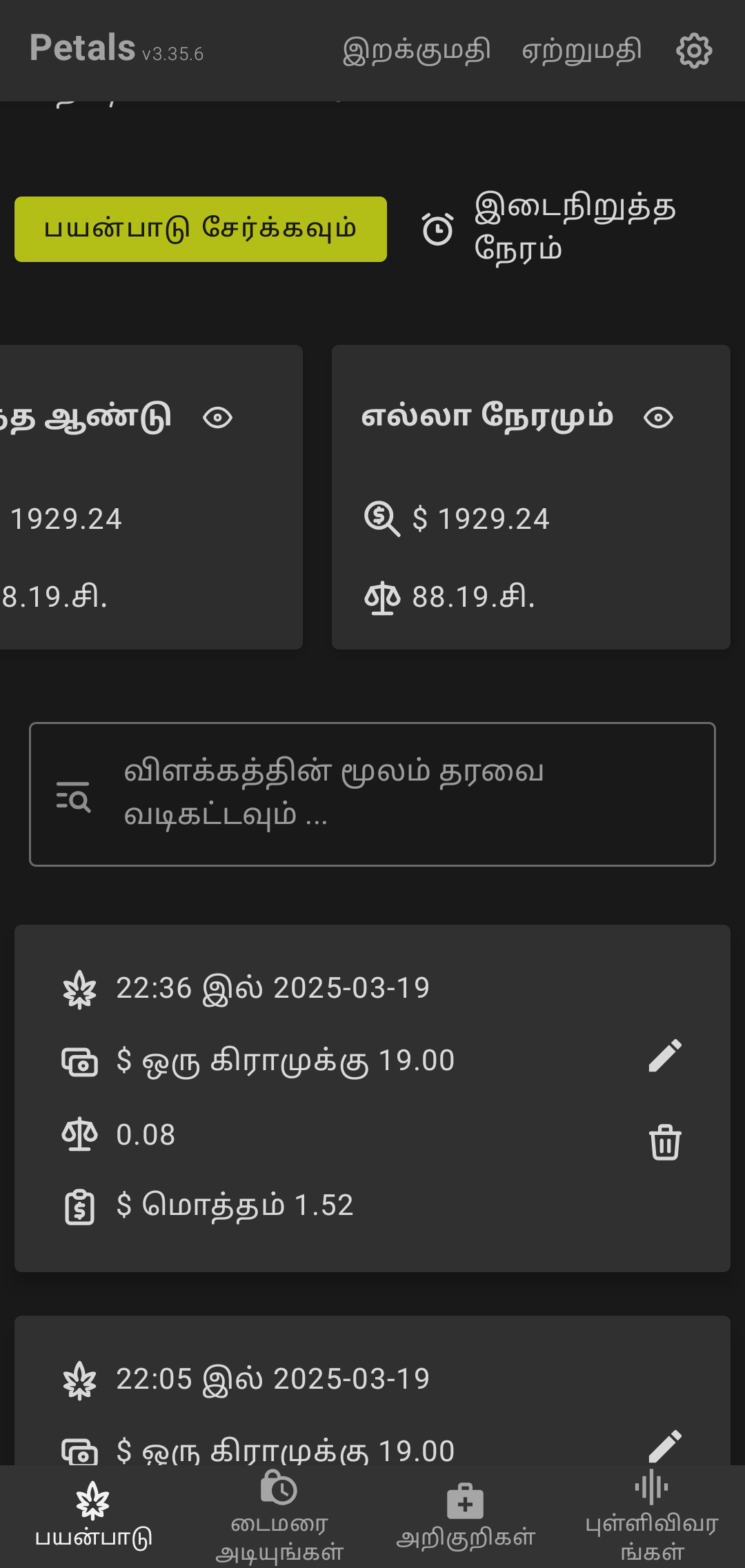Screen dimensions: 745x1568
Task: Edit the 22:36 usage entry
Action: (x=665, y=1056)
